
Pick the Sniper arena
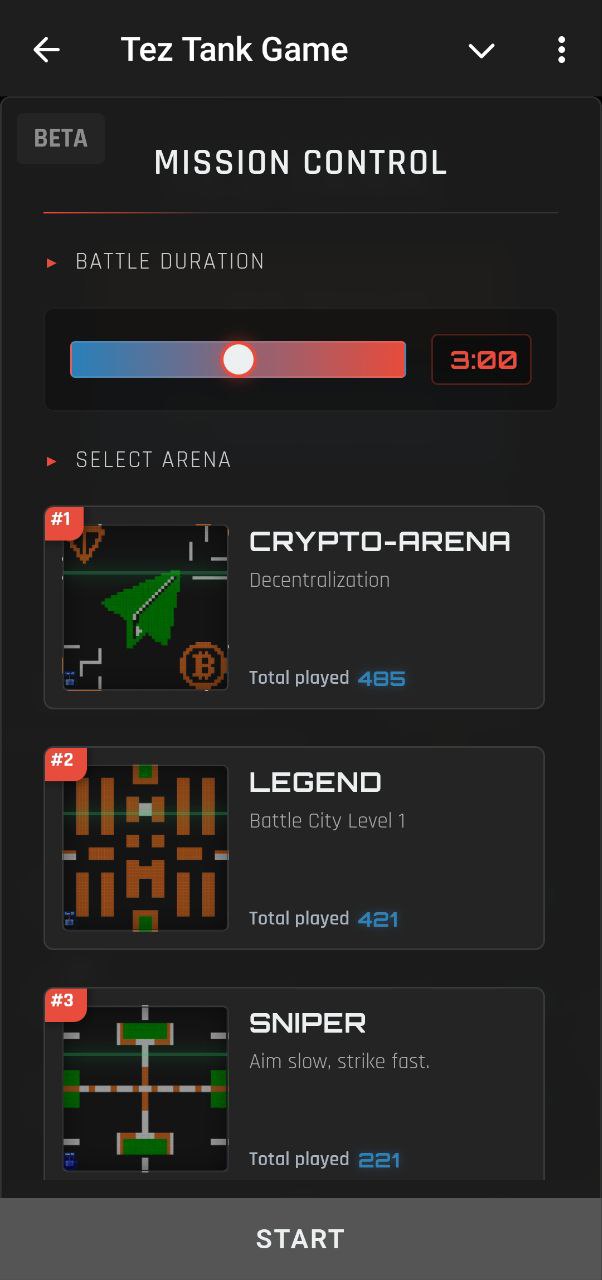pyautogui.click(x=294, y=1086)
